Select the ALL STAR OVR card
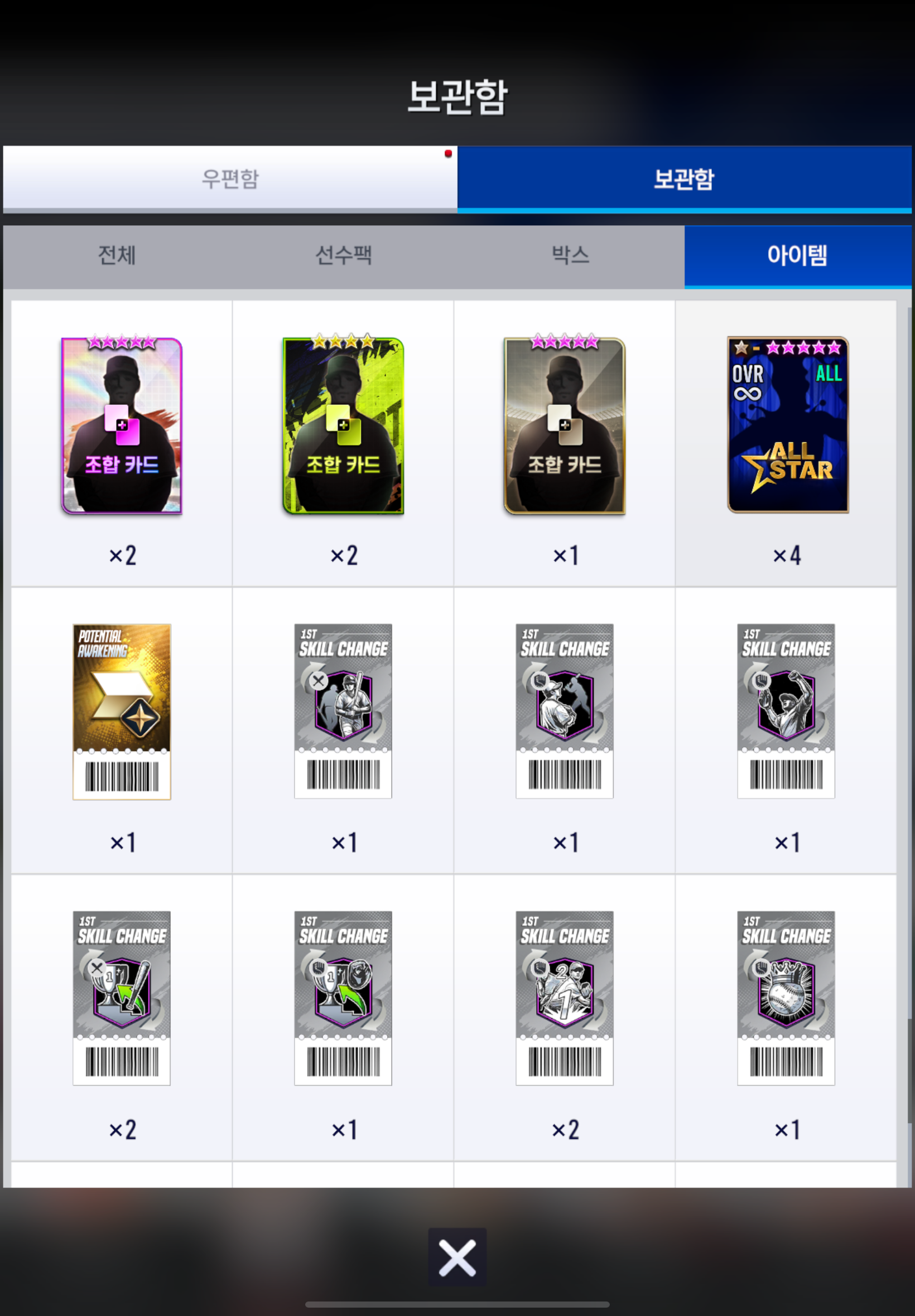This screenshot has height=1316, width=915. (x=788, y=424)
